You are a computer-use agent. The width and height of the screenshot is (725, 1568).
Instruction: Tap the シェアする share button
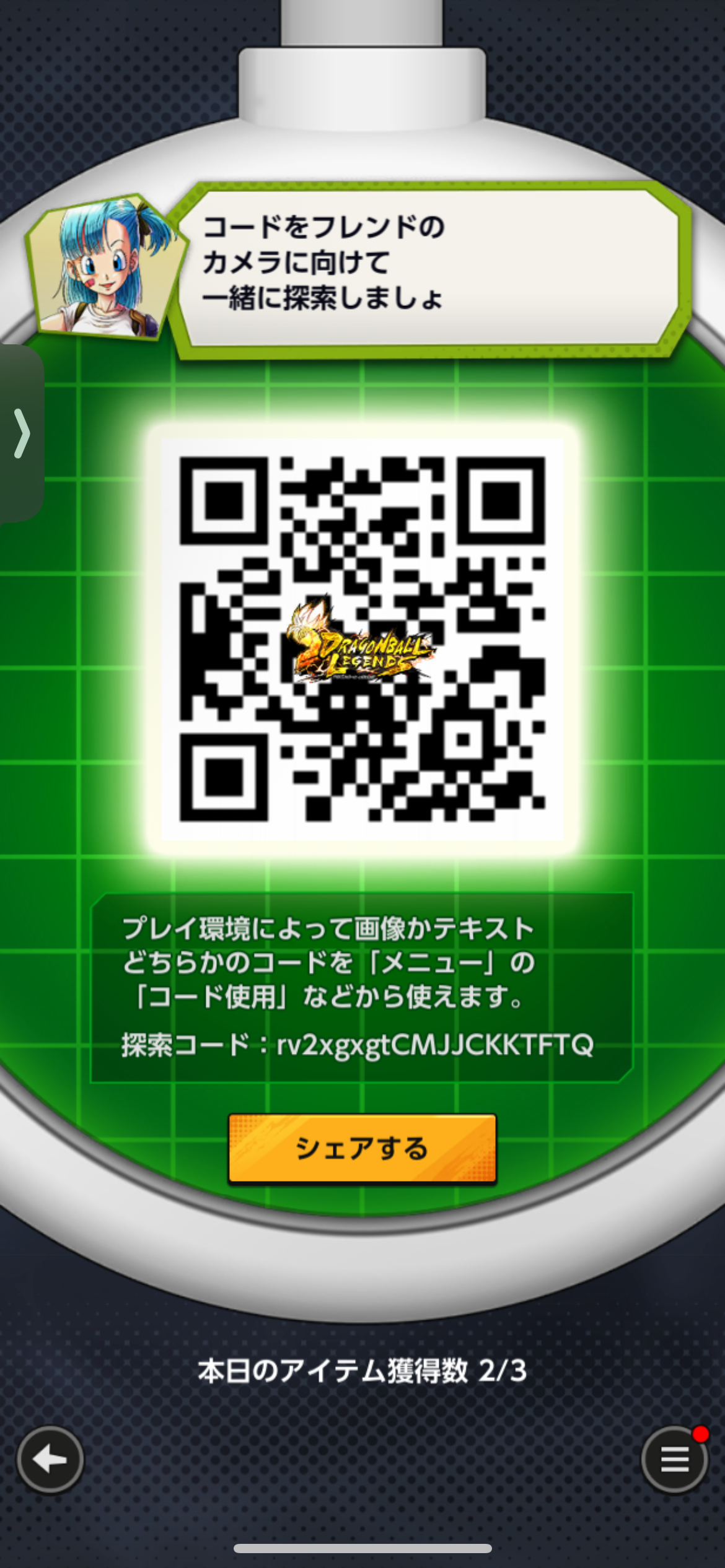tap(362, 1148)
